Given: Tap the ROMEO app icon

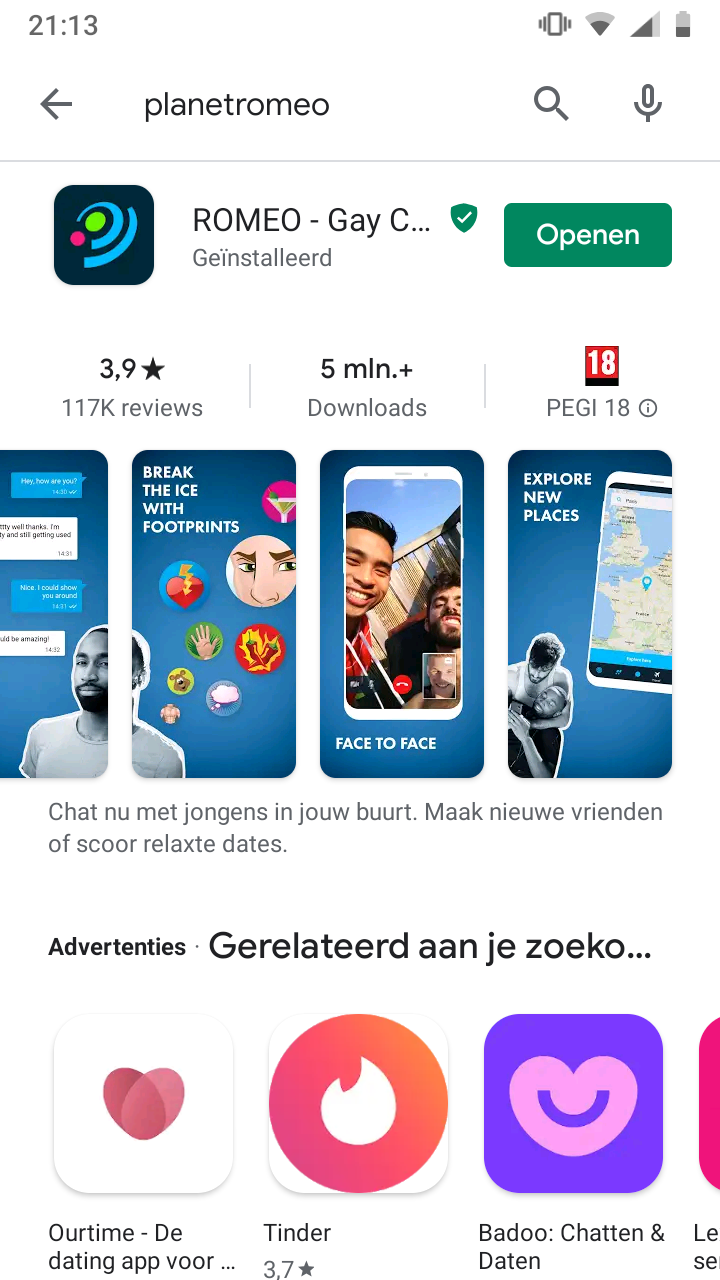Looking at the screenshot, I should 104,235.
